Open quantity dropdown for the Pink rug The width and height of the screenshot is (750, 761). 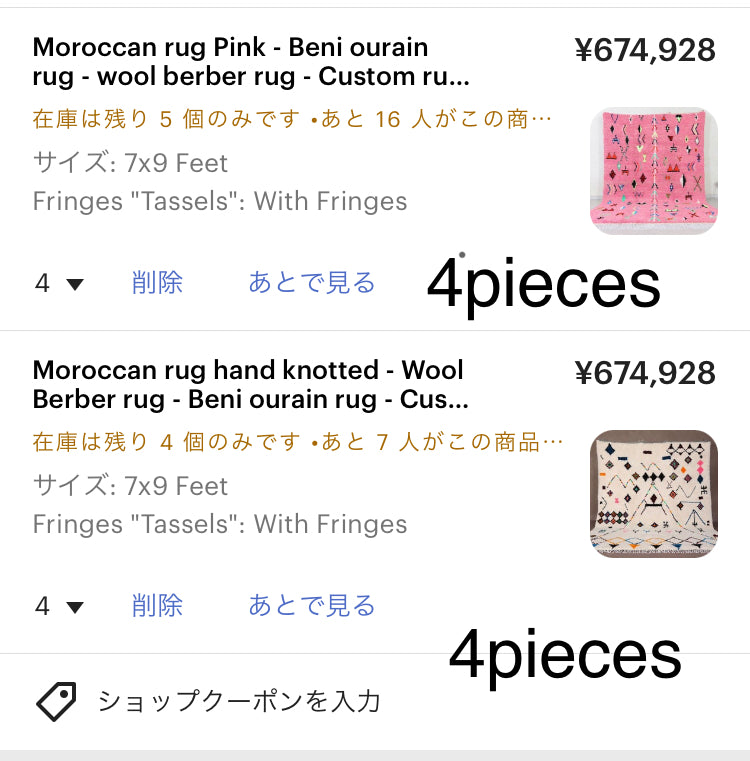coord(59,284)
